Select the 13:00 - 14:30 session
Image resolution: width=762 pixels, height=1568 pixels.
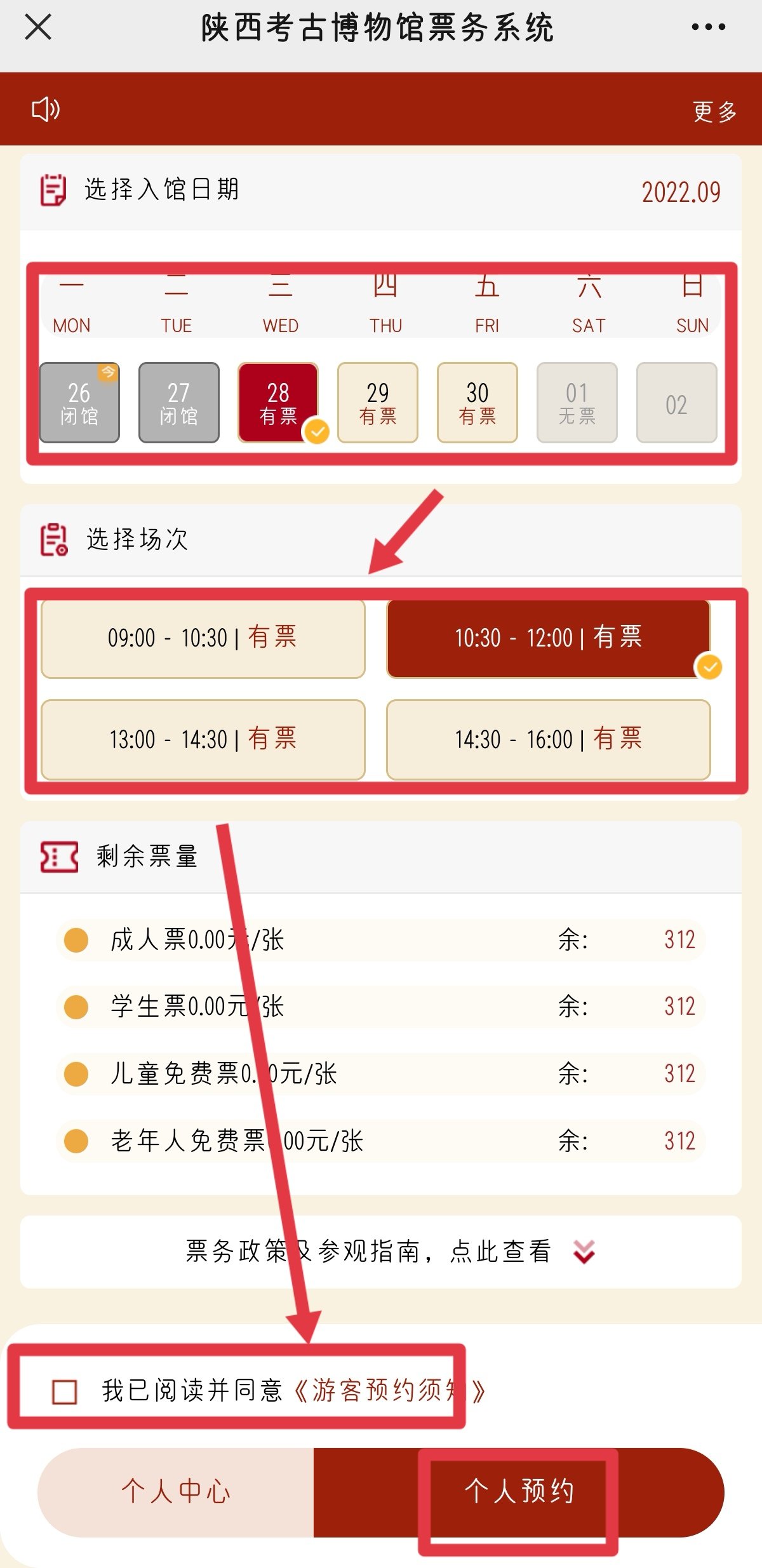click(203, 739)
